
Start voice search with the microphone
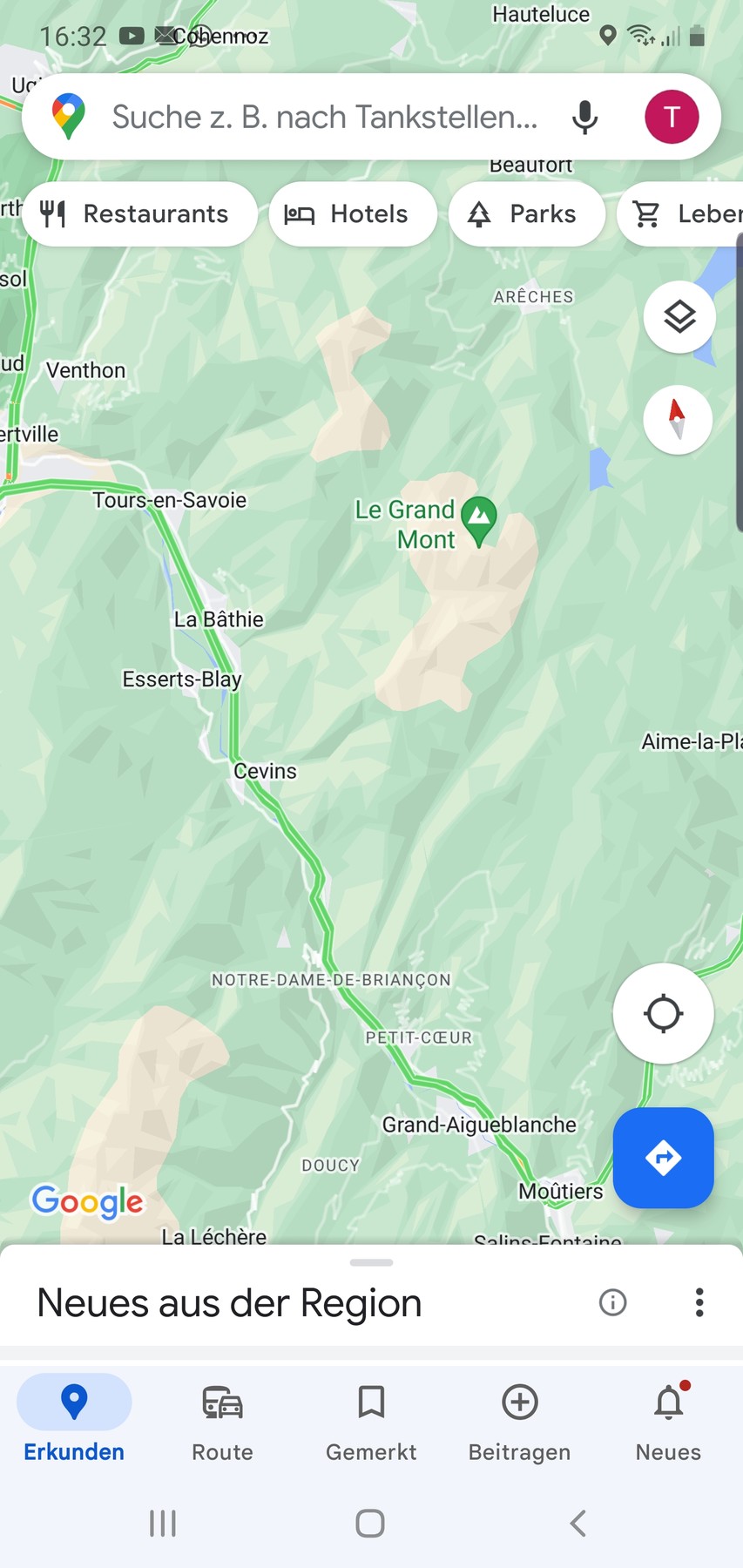[x=584, y=117]
